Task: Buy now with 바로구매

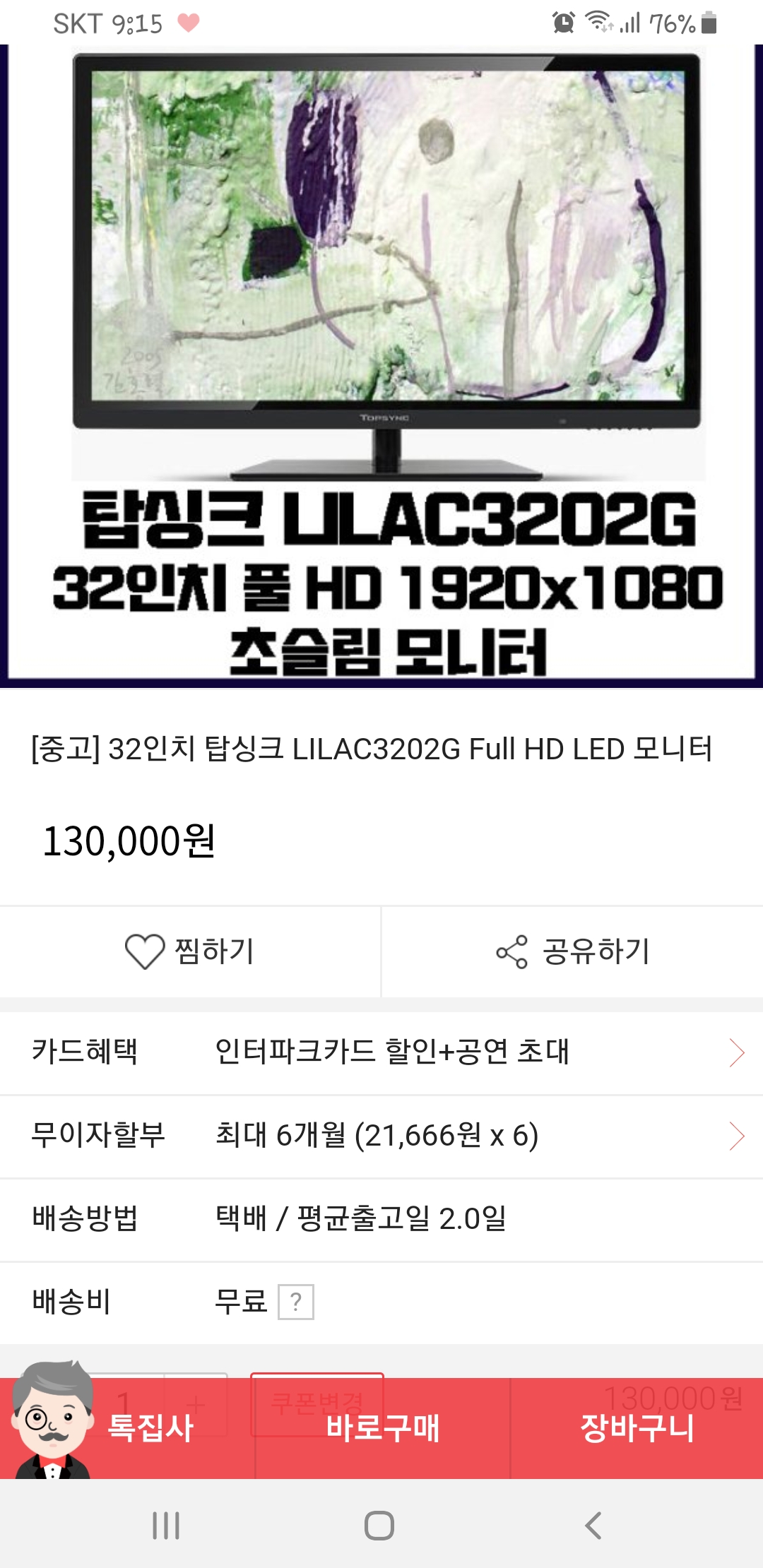Action: point(382,1428)
